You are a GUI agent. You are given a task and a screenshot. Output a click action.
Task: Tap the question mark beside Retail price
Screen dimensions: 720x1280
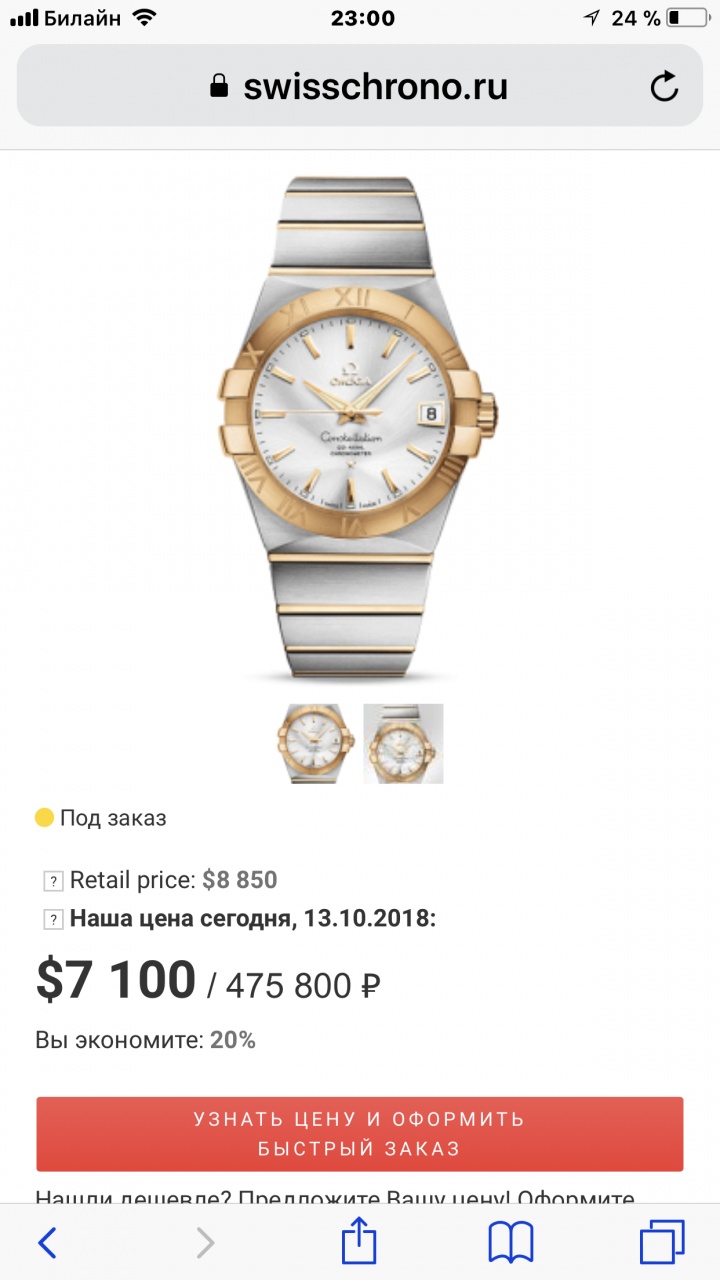point(53,881)
